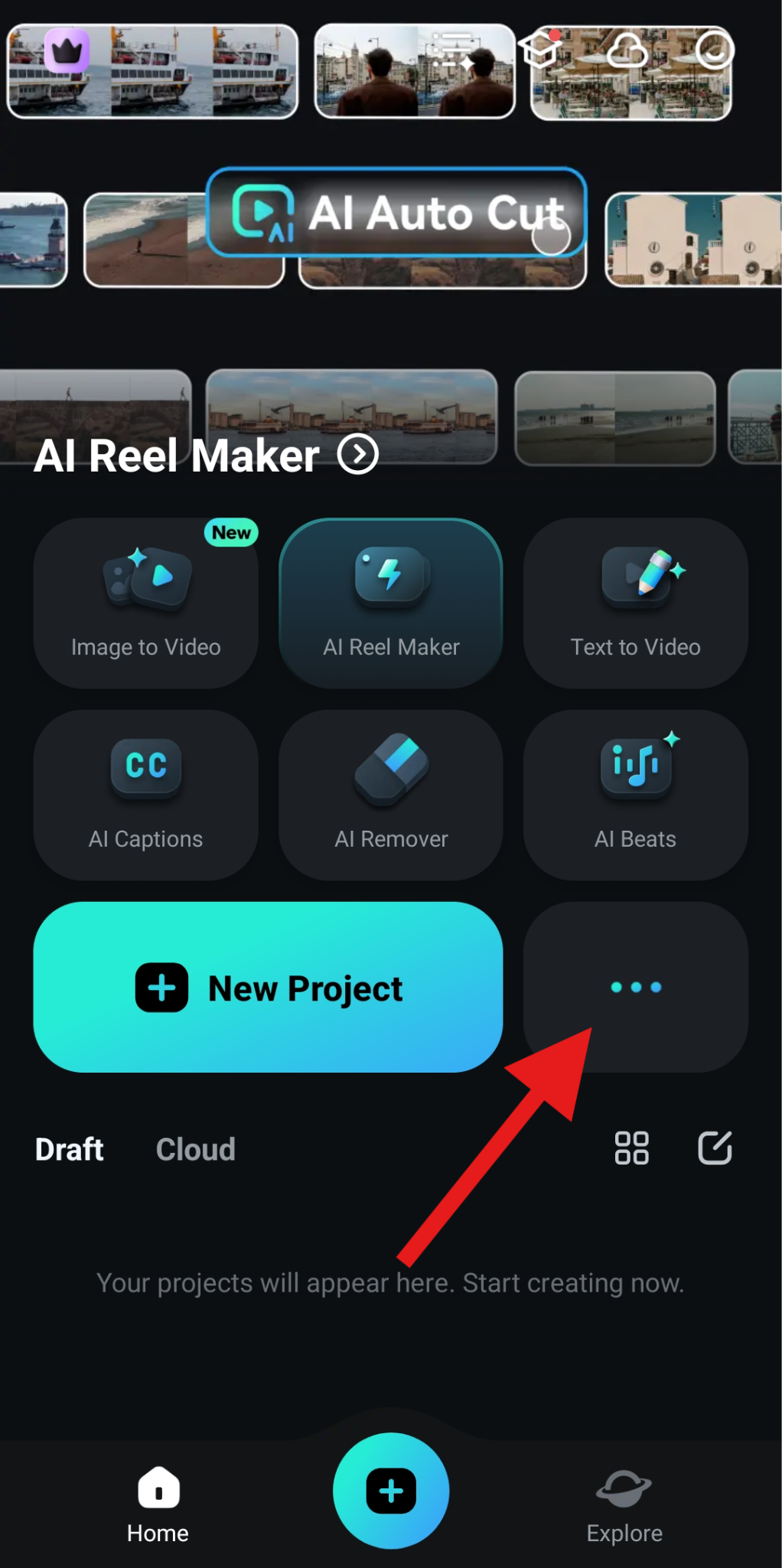Choose AI Beats
The height and width of the screenshot is (1568, 782).
(635, 795)
